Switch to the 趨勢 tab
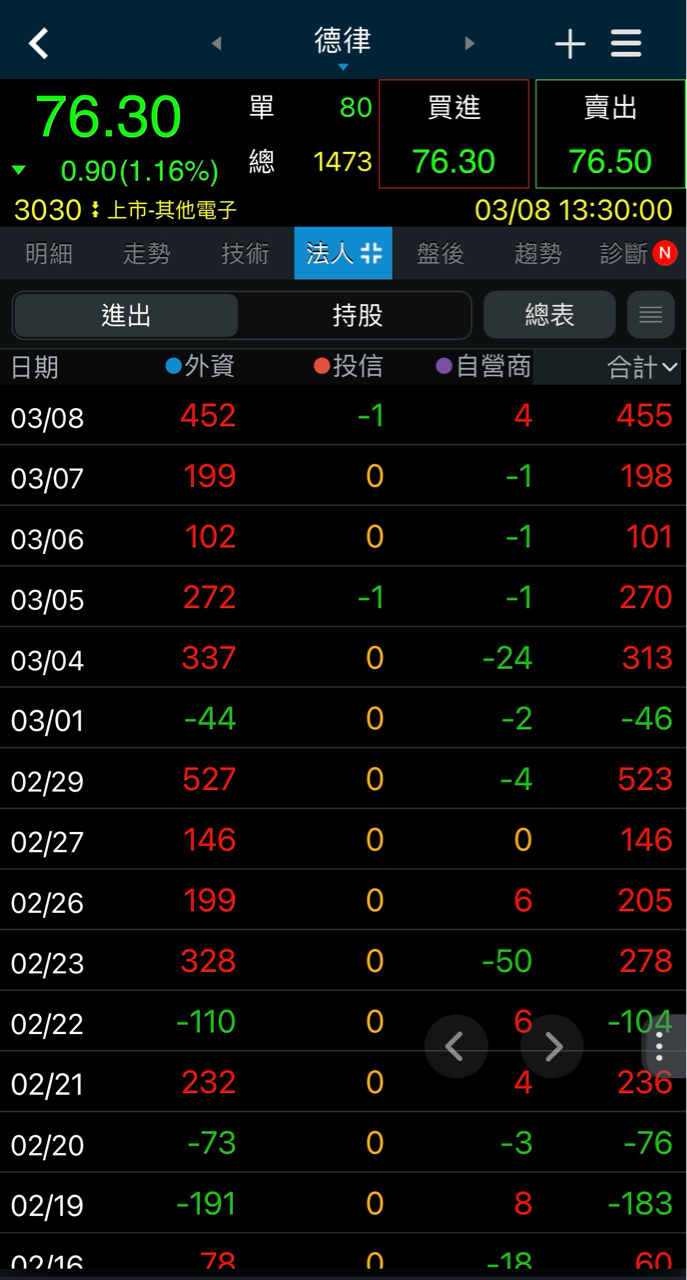687x1280 pixels. tap(539, 254)
